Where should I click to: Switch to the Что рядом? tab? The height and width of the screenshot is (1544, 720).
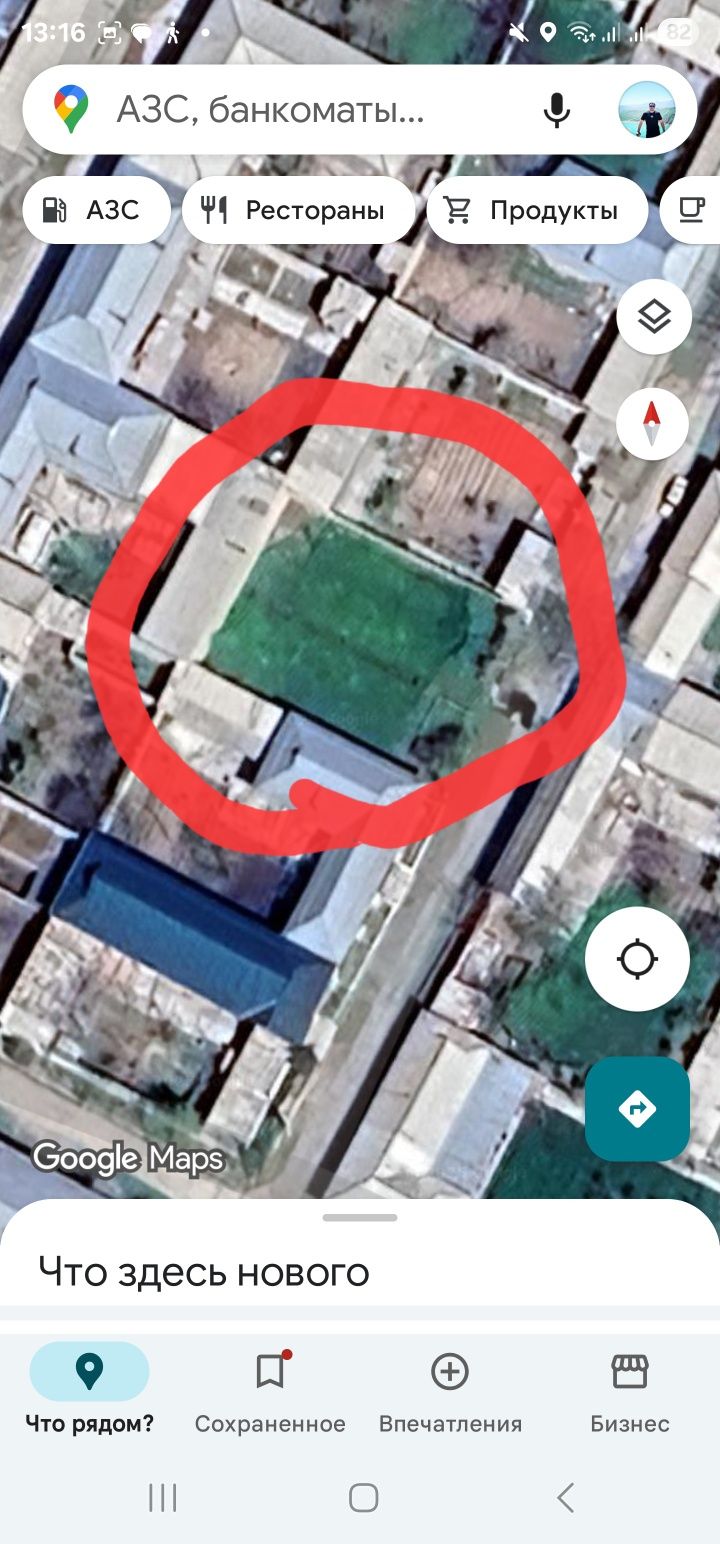(x=90, y=1388)
